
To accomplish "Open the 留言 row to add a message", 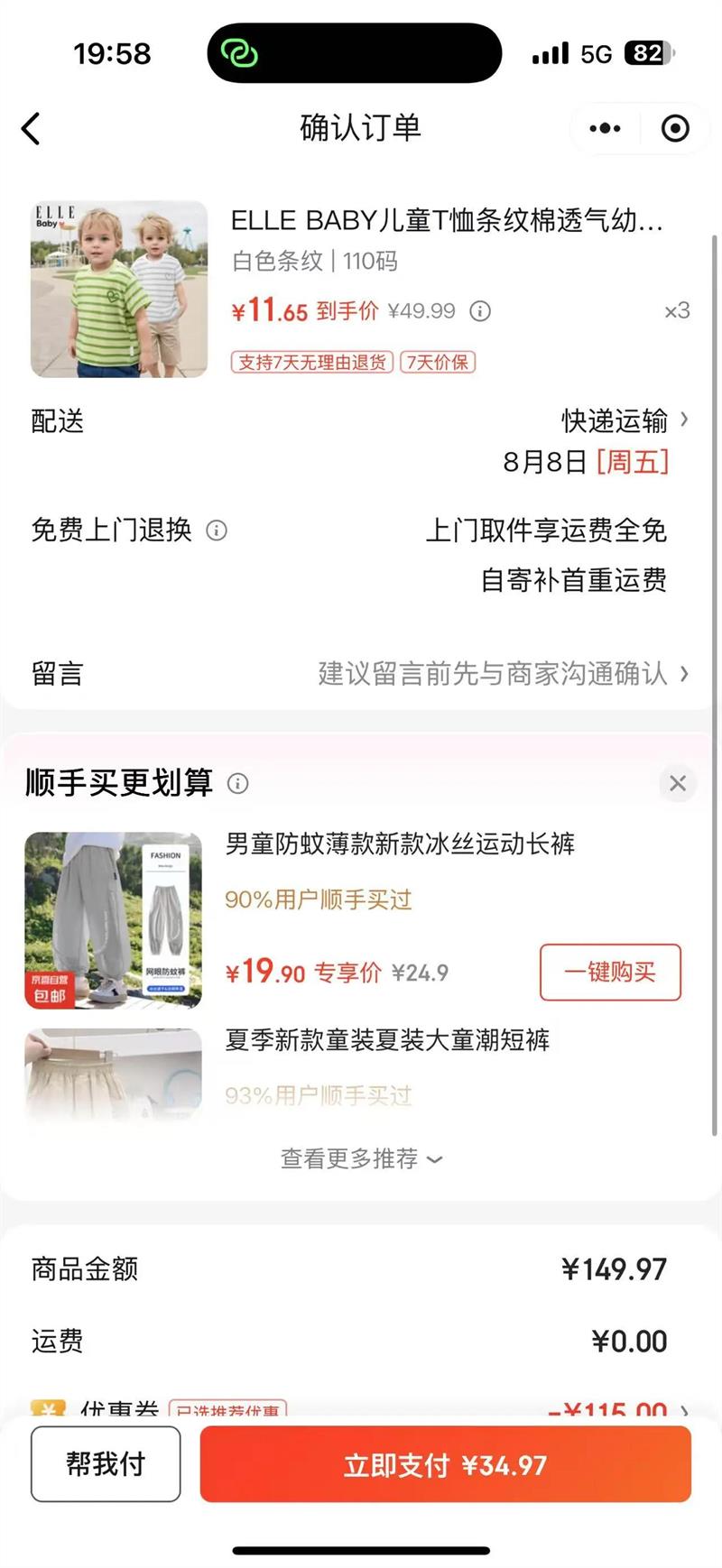I will click(361, 673).
